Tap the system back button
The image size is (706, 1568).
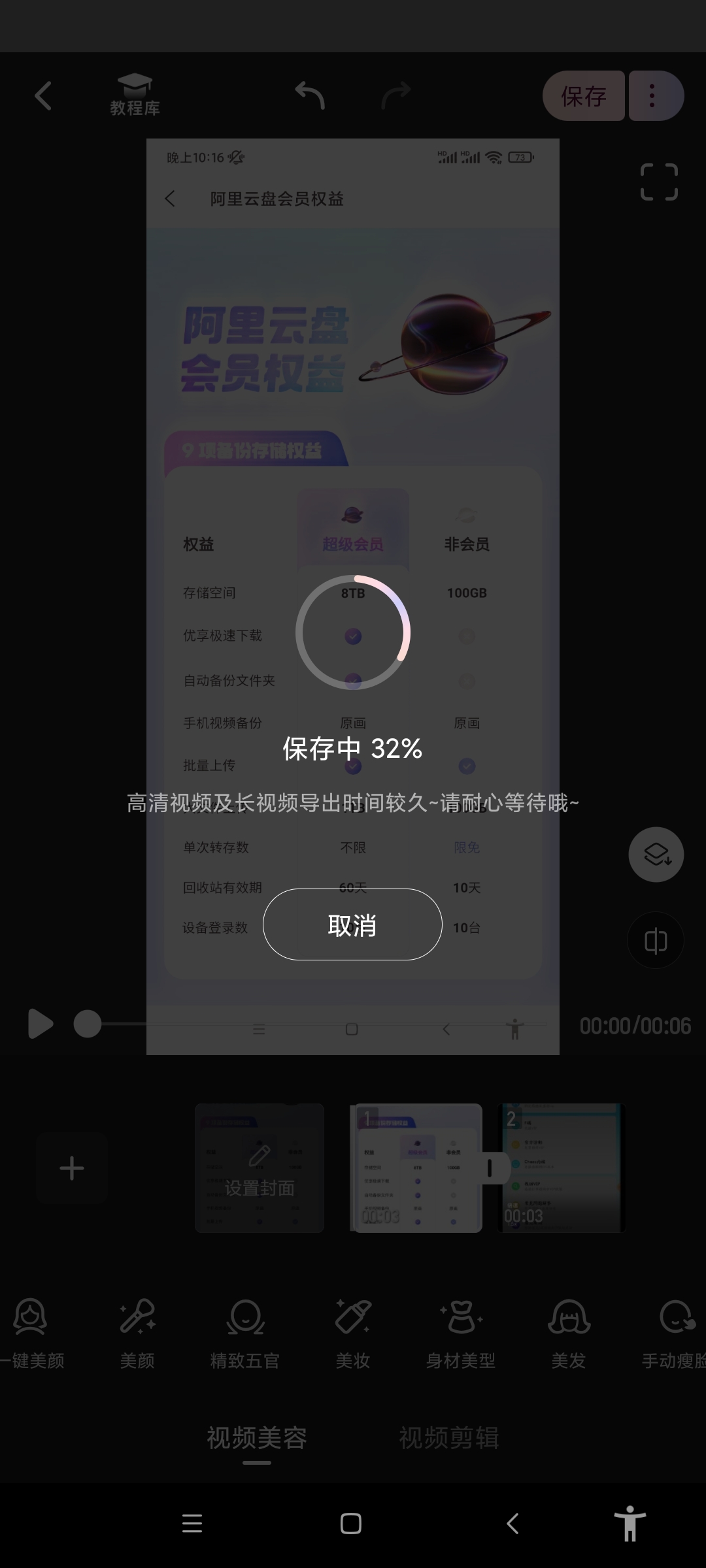513,1524
